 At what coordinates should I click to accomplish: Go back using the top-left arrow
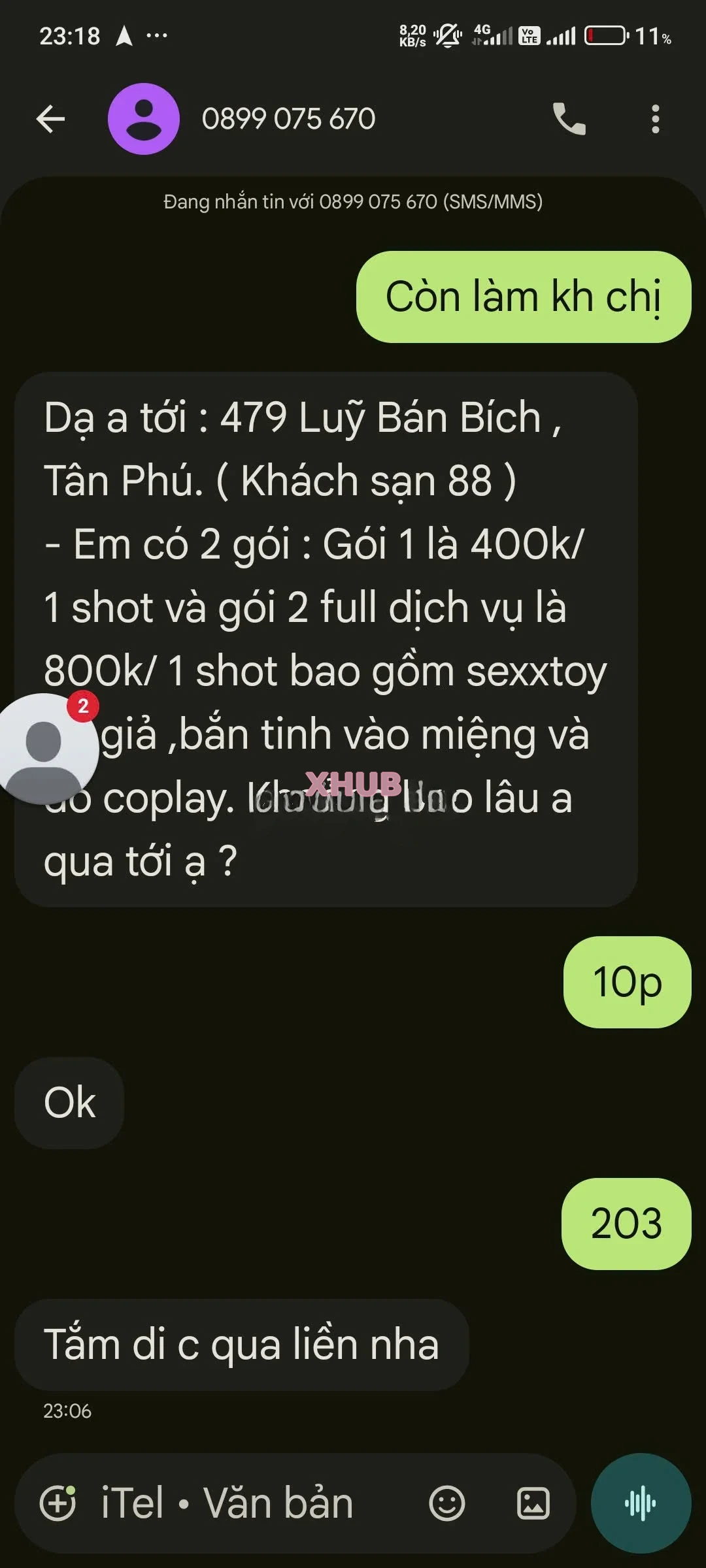point(50,119)
